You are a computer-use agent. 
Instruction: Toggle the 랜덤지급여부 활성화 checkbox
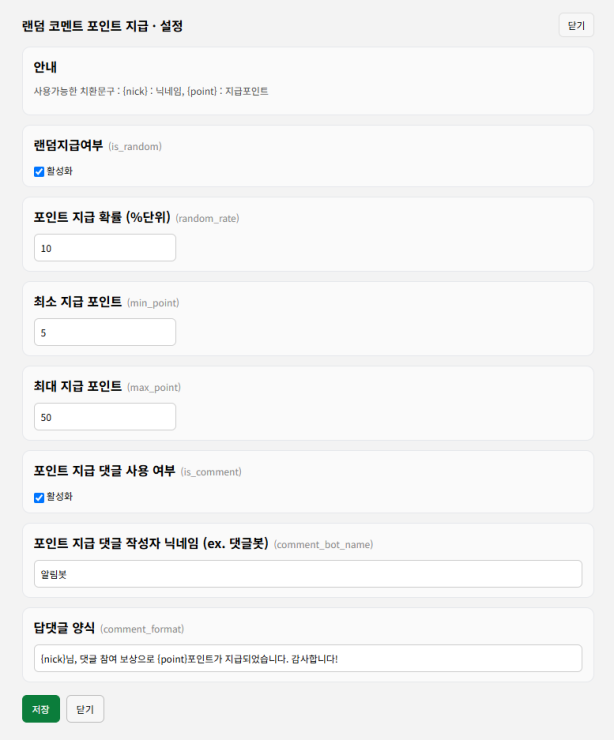point(39,171)
